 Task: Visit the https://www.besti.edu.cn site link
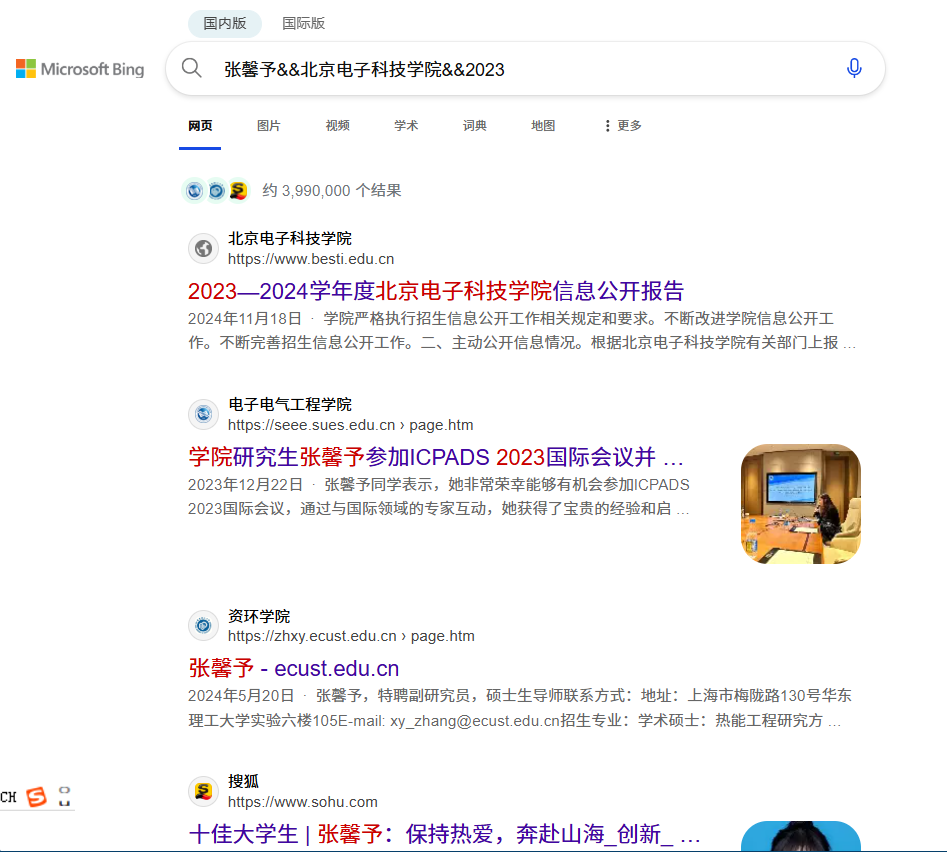(310, 259)
